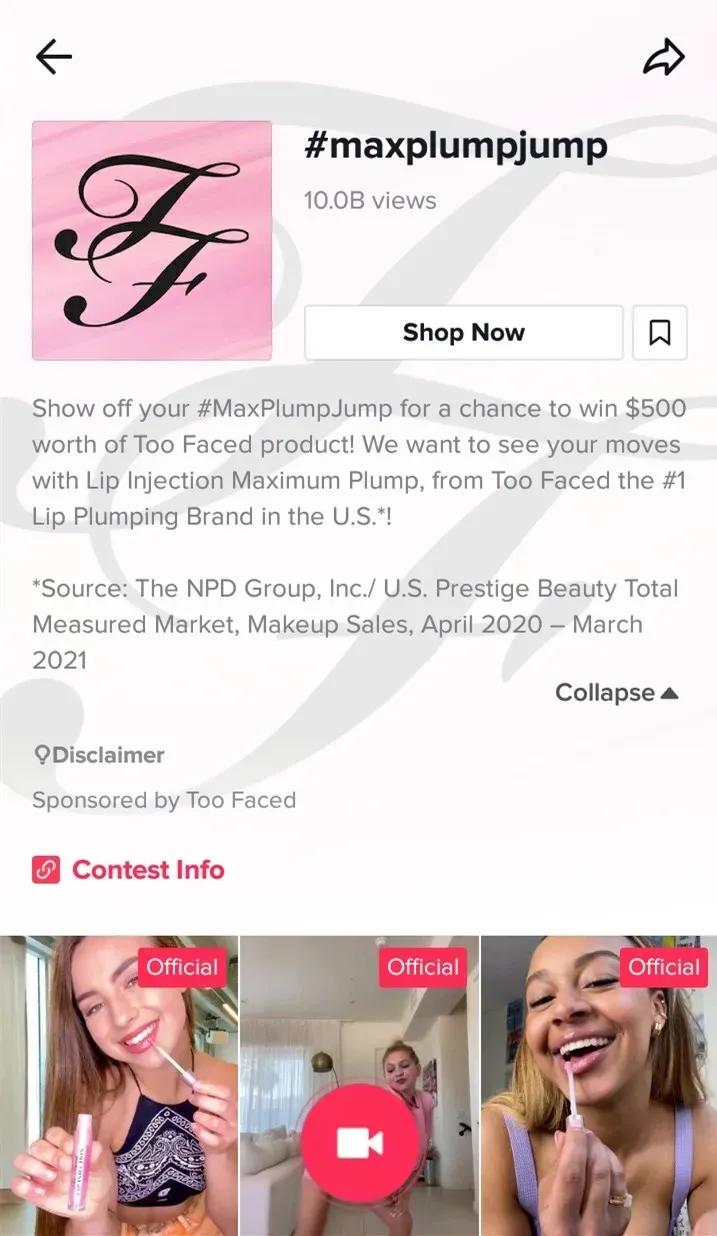The image size is (717, 1236).
Task: Open the Disclaimer
Action: (99, 755)
